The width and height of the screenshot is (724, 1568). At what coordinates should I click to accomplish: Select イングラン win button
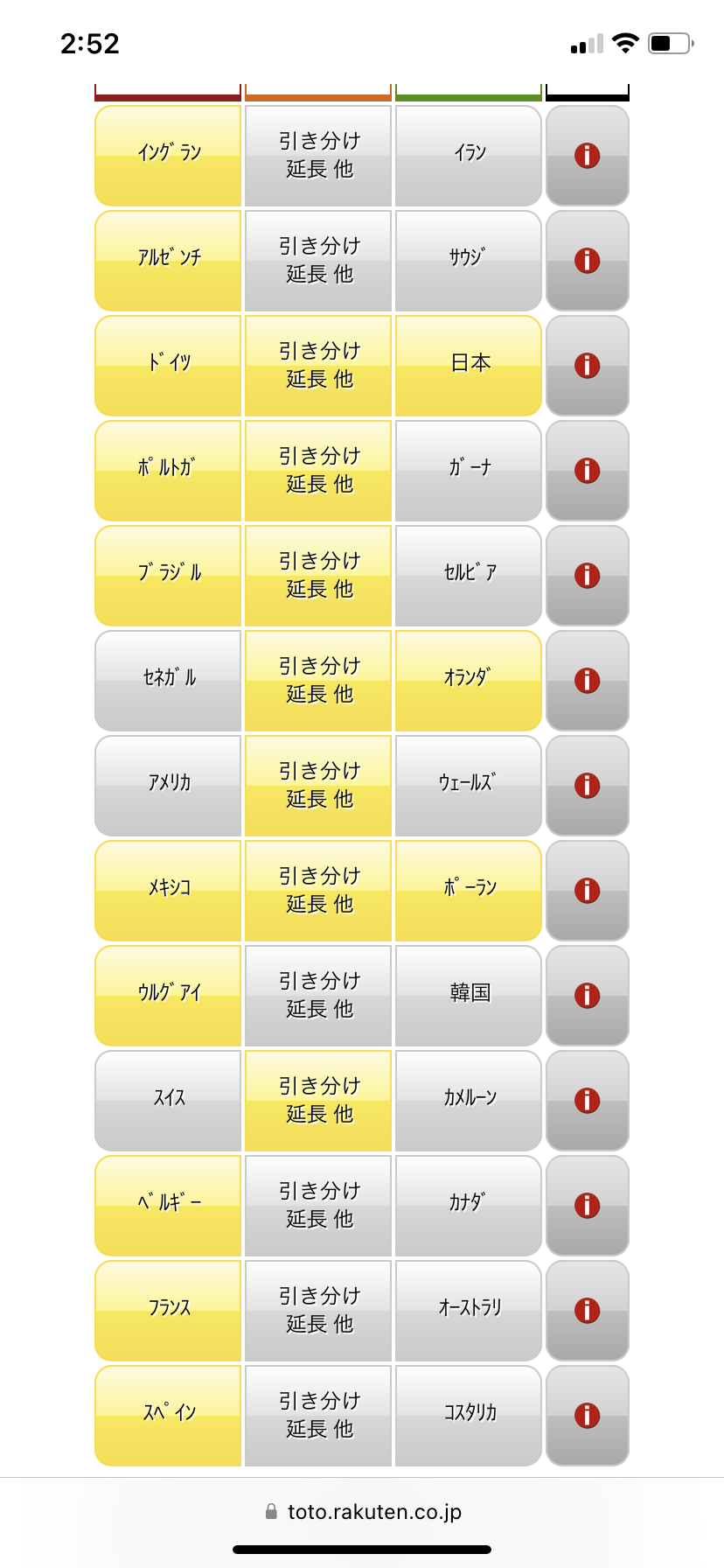tap(168, 156)
